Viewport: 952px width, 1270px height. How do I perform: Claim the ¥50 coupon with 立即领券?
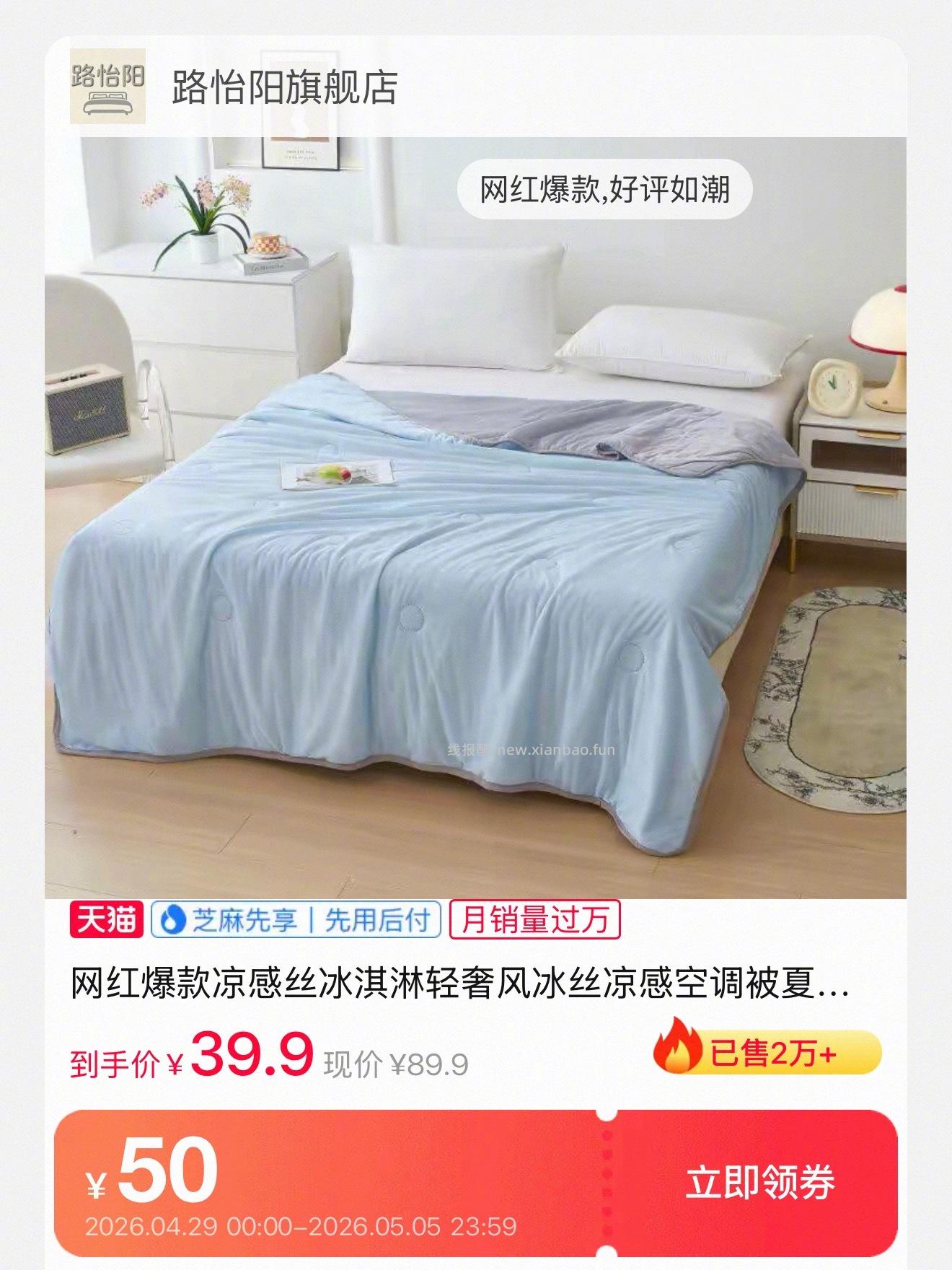(x=759, y=1182)
